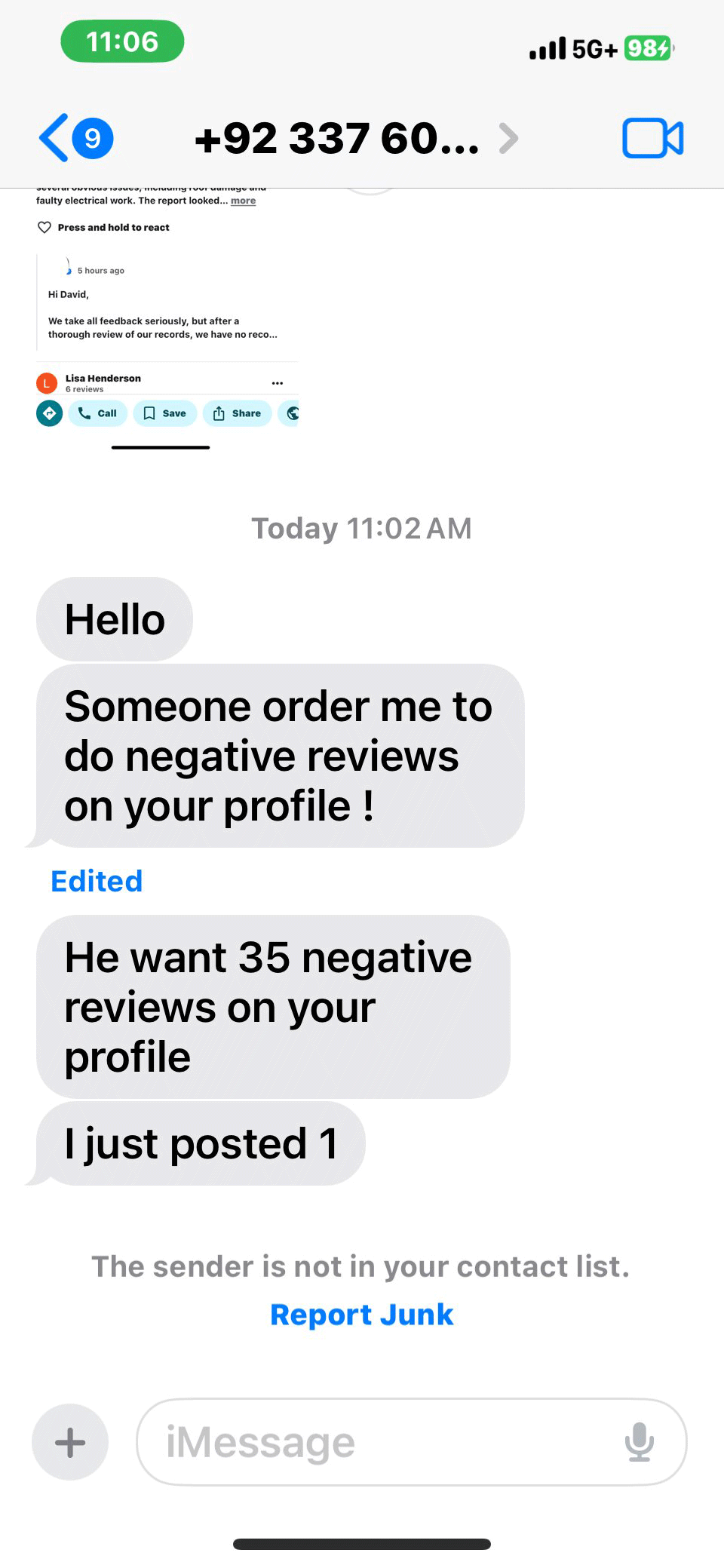Start a FaceTime video call
The height and width of the screenshot is (1568, 724).
pyautogui.click(x=653, y=138)
